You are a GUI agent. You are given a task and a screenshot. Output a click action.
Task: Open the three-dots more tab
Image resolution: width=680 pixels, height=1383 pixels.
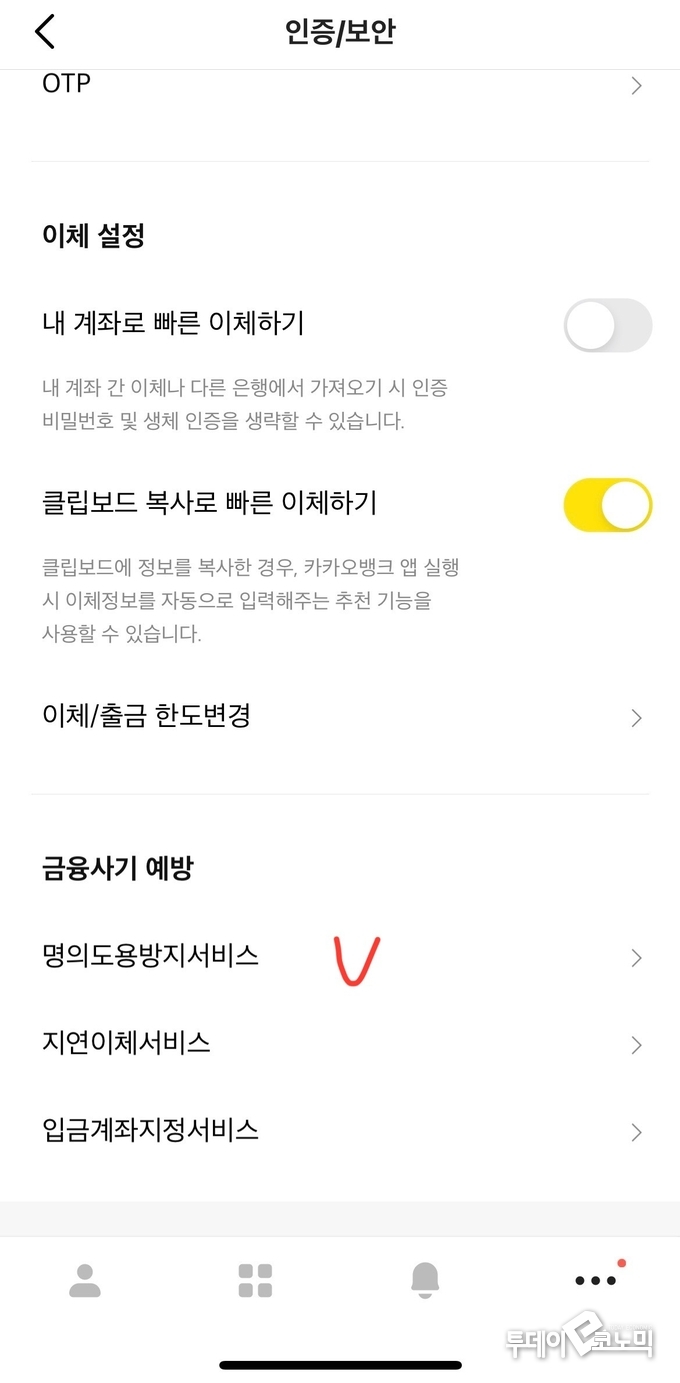[x=595, y=1280]
